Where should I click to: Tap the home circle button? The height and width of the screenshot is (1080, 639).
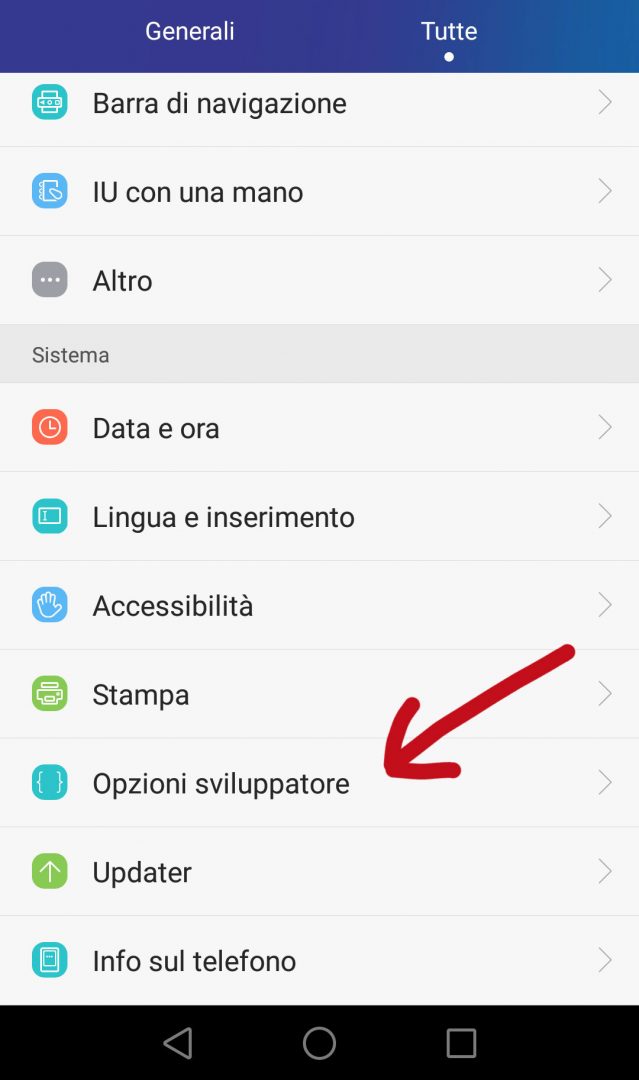tap(319, 1043)
